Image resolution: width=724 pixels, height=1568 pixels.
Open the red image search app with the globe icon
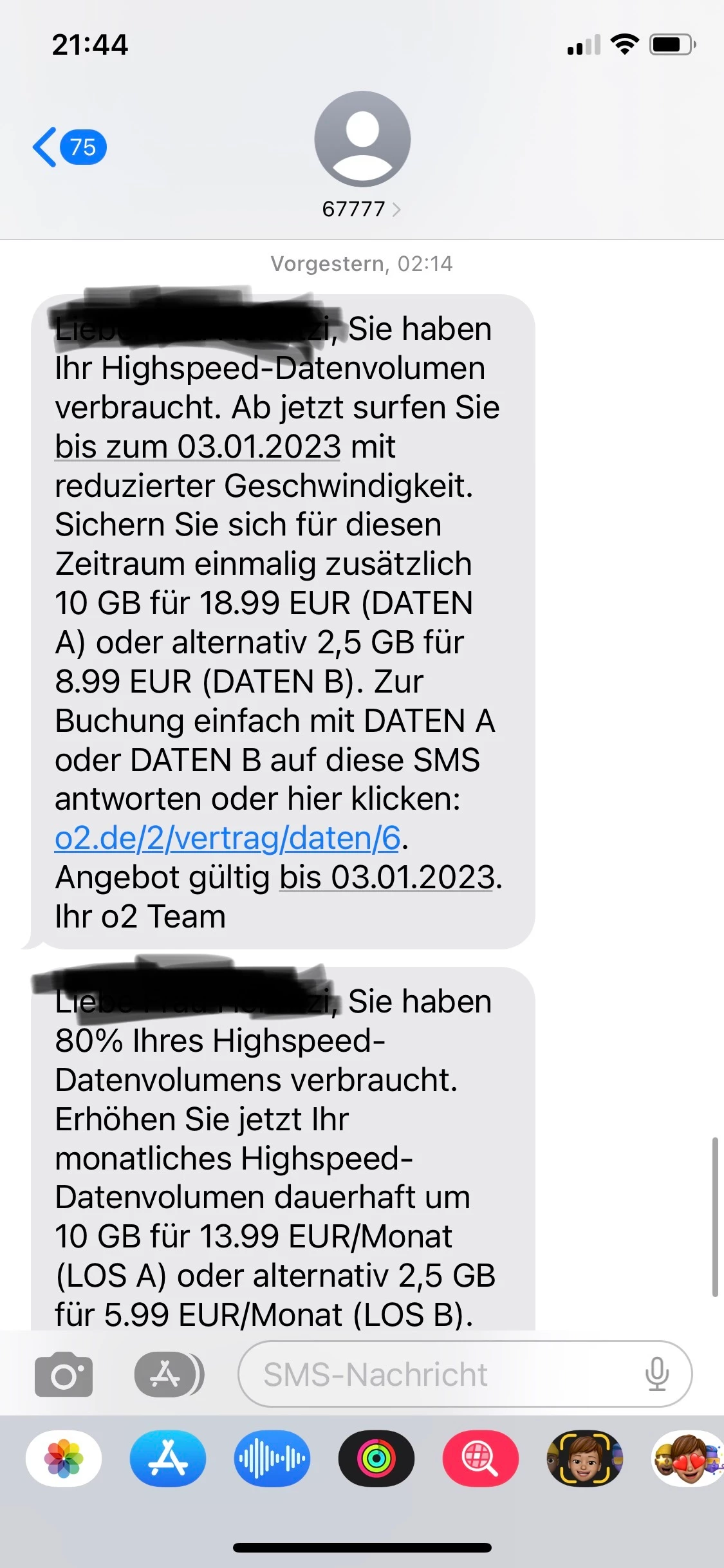click(480, 1459)
